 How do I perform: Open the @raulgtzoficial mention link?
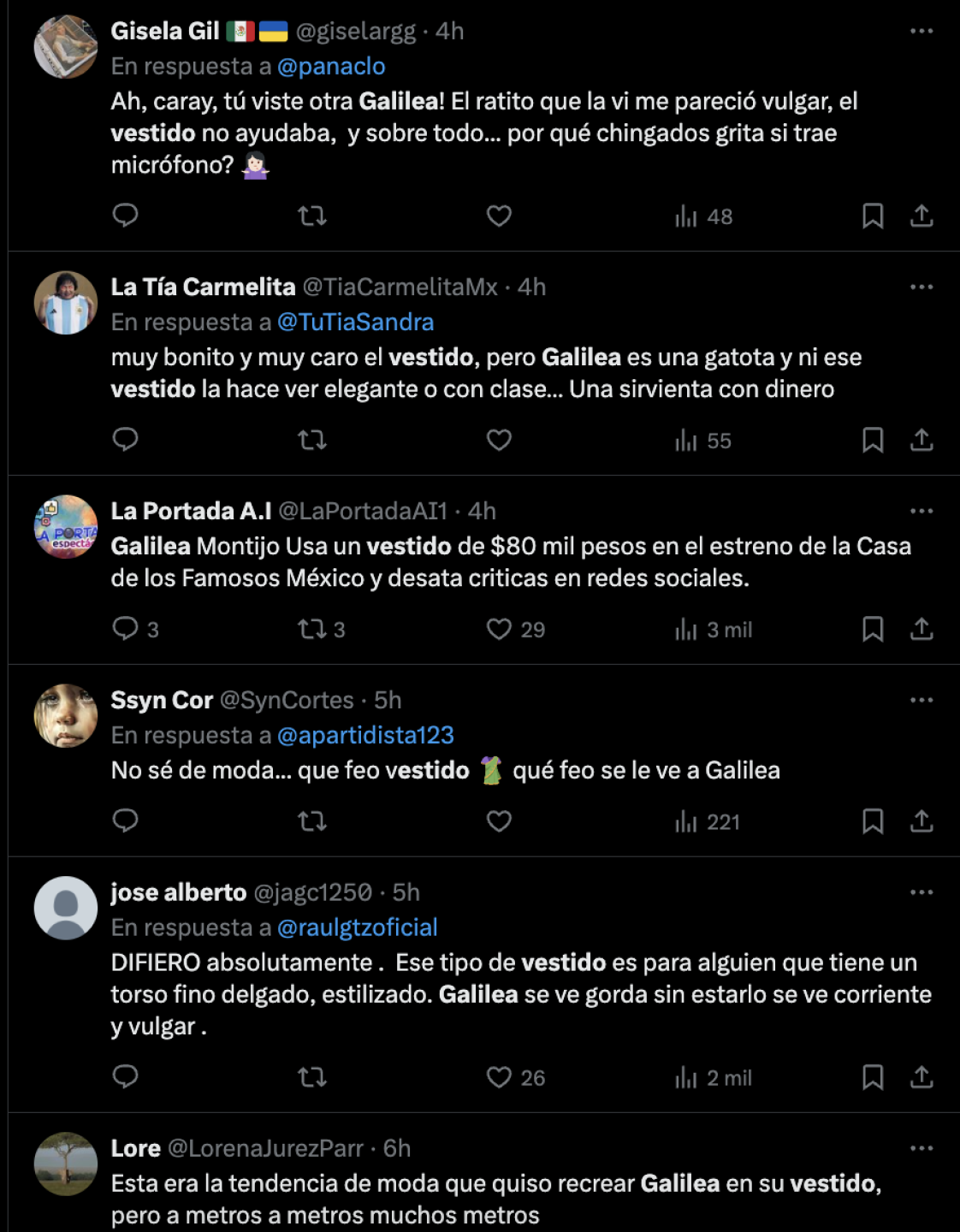(x=357, y=927)
